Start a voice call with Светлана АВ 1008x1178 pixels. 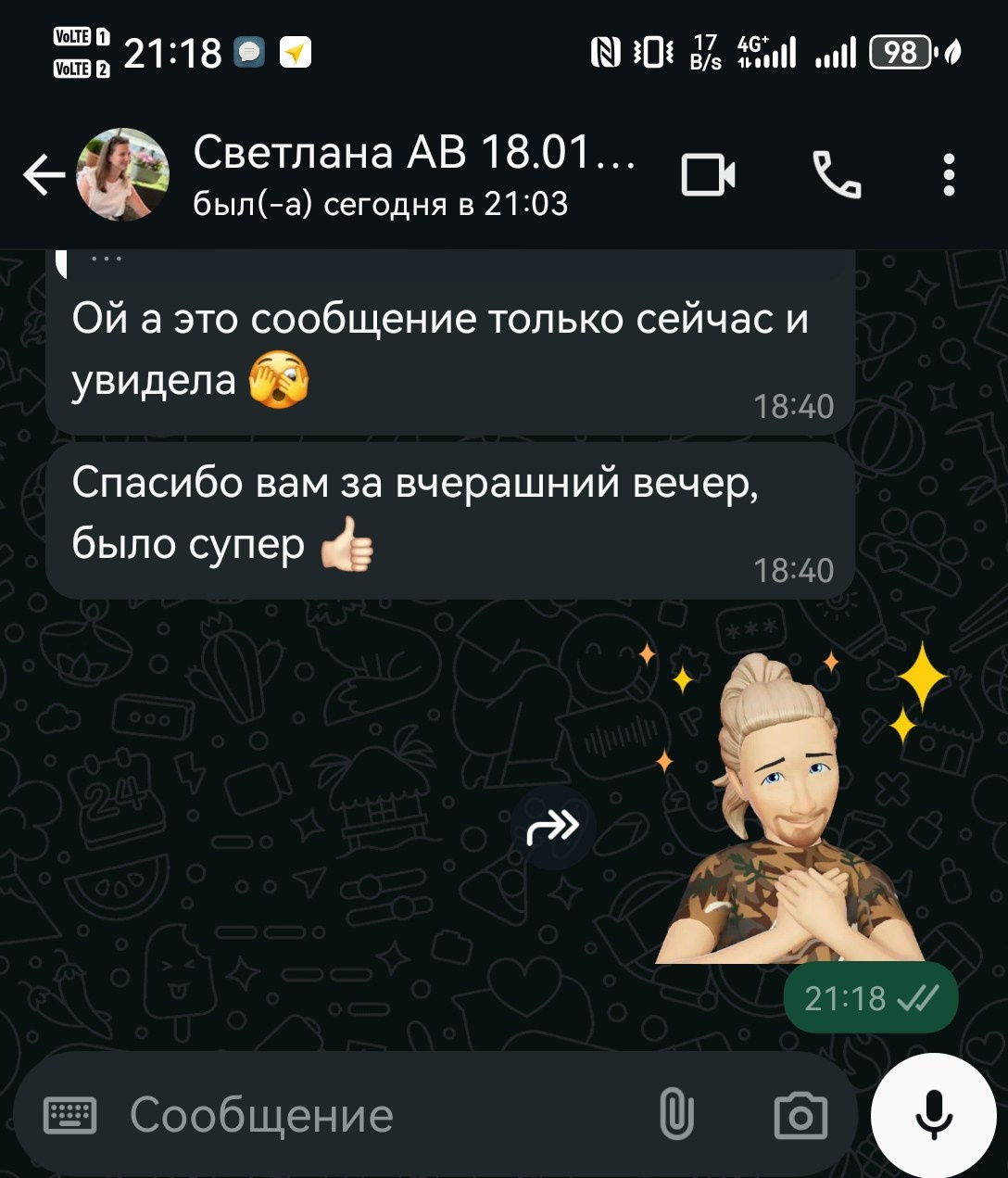pyautogui.click(x=835, y=175)
